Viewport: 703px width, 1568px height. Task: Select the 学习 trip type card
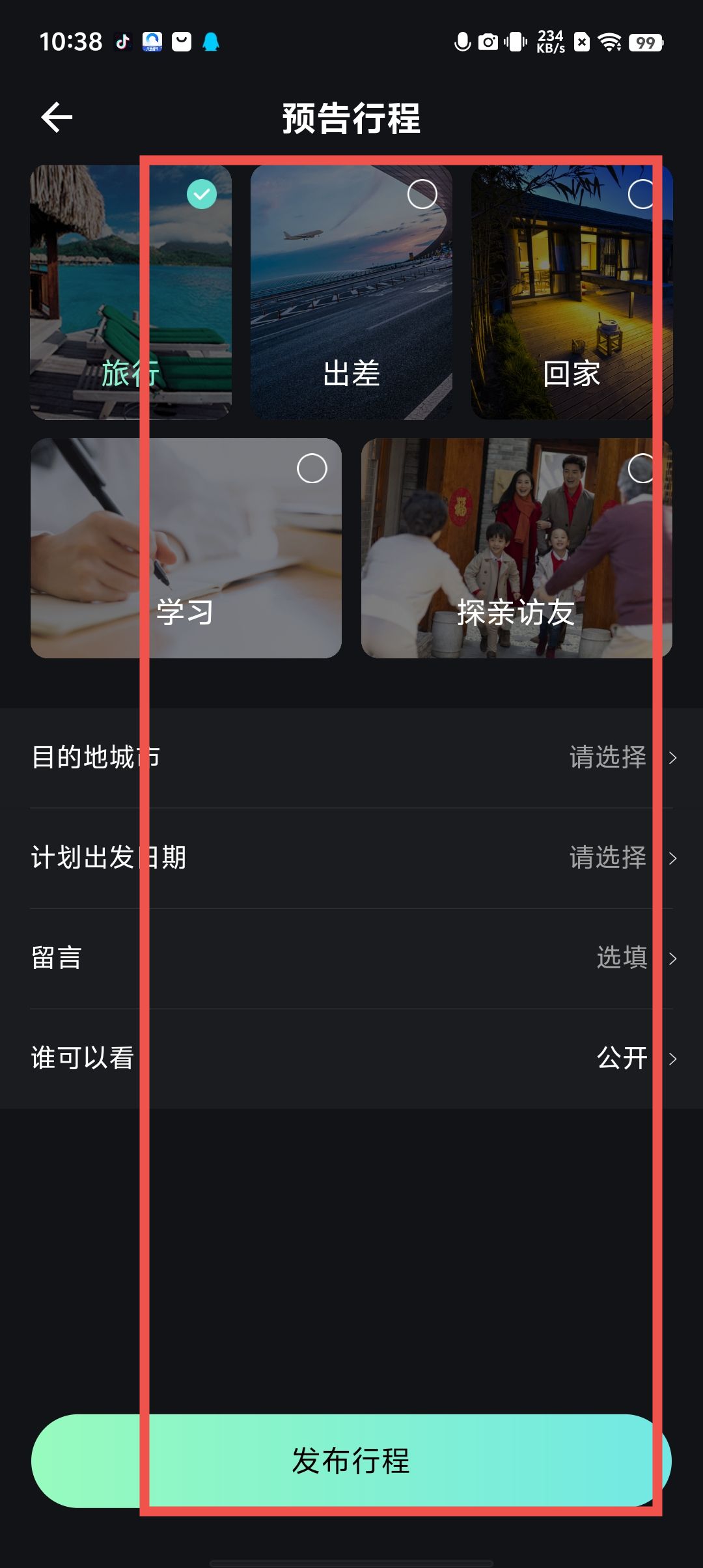pos(186,548)
